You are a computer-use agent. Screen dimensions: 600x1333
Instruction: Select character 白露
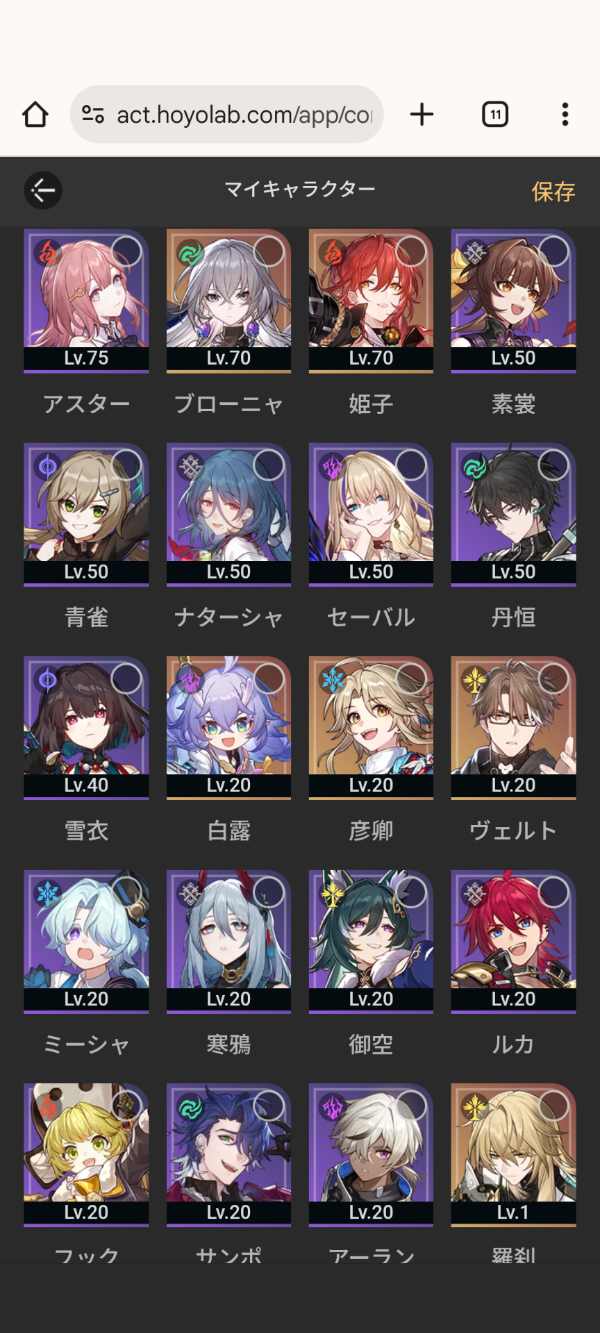[228, 727]
